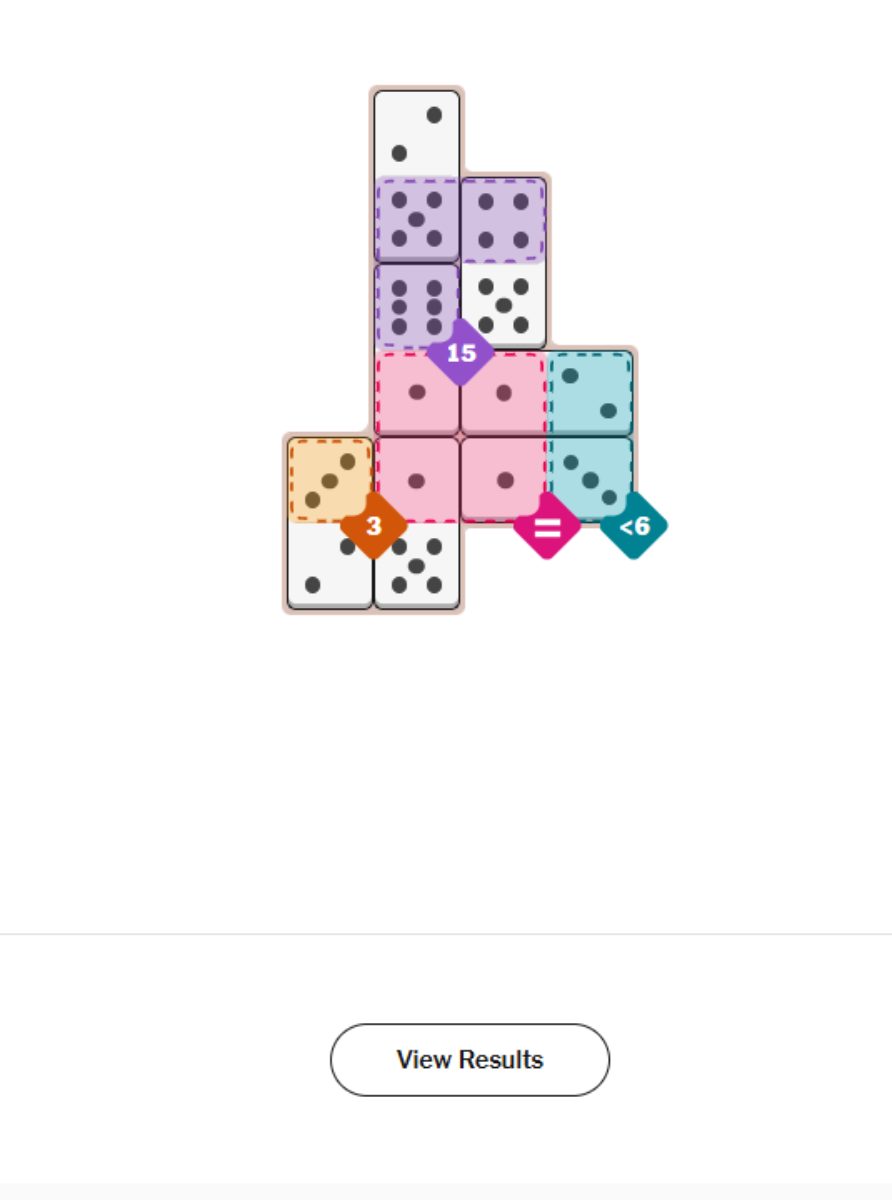Screen dimensions: 892x1200
Task: Select the teal two-pip die
Action: coord(590,393)
